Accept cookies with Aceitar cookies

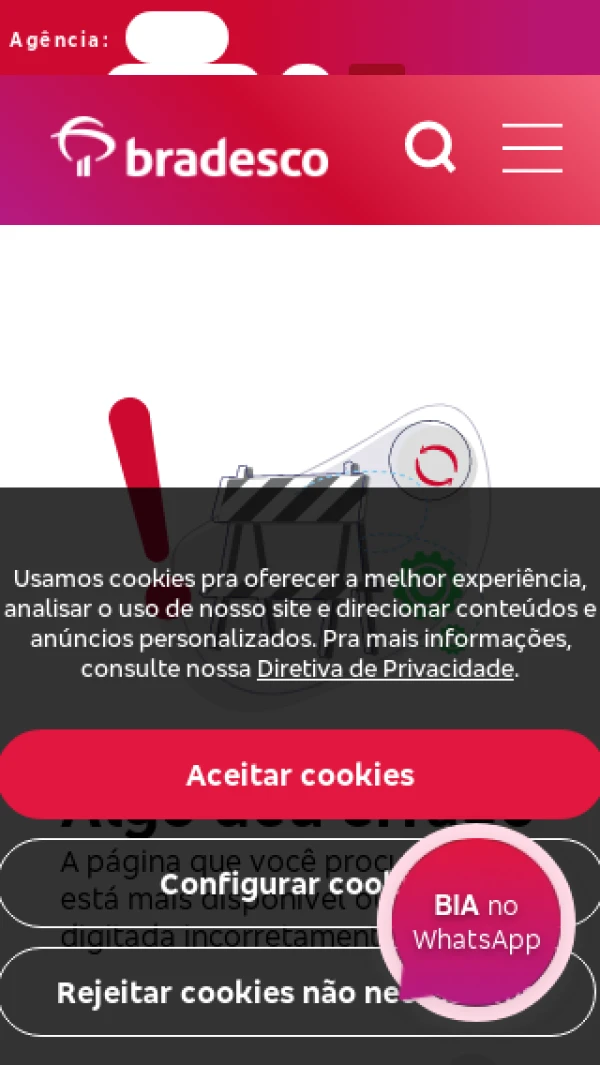tap(299, 775)
